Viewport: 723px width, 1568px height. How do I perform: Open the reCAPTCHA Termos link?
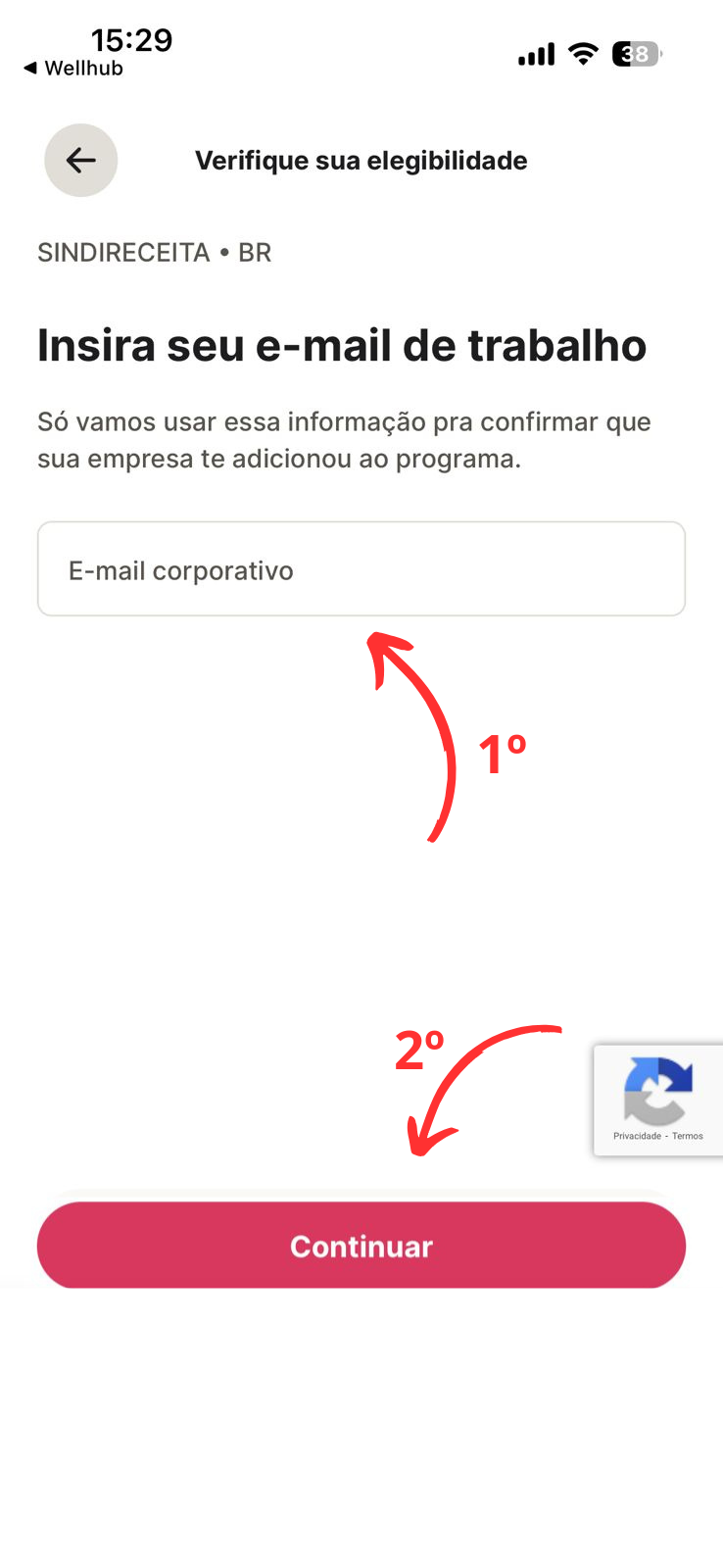[688, 1136]
